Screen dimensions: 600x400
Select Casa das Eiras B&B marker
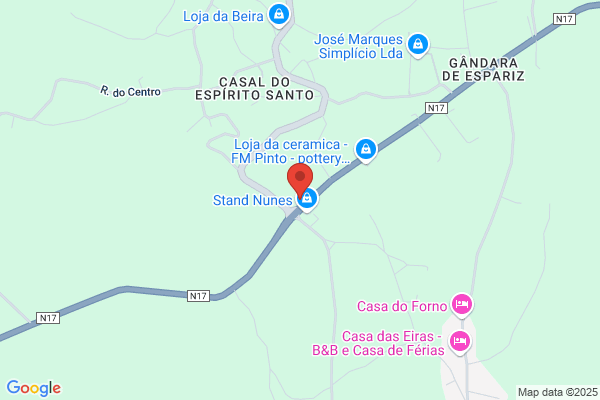click(x=459, y=341)
